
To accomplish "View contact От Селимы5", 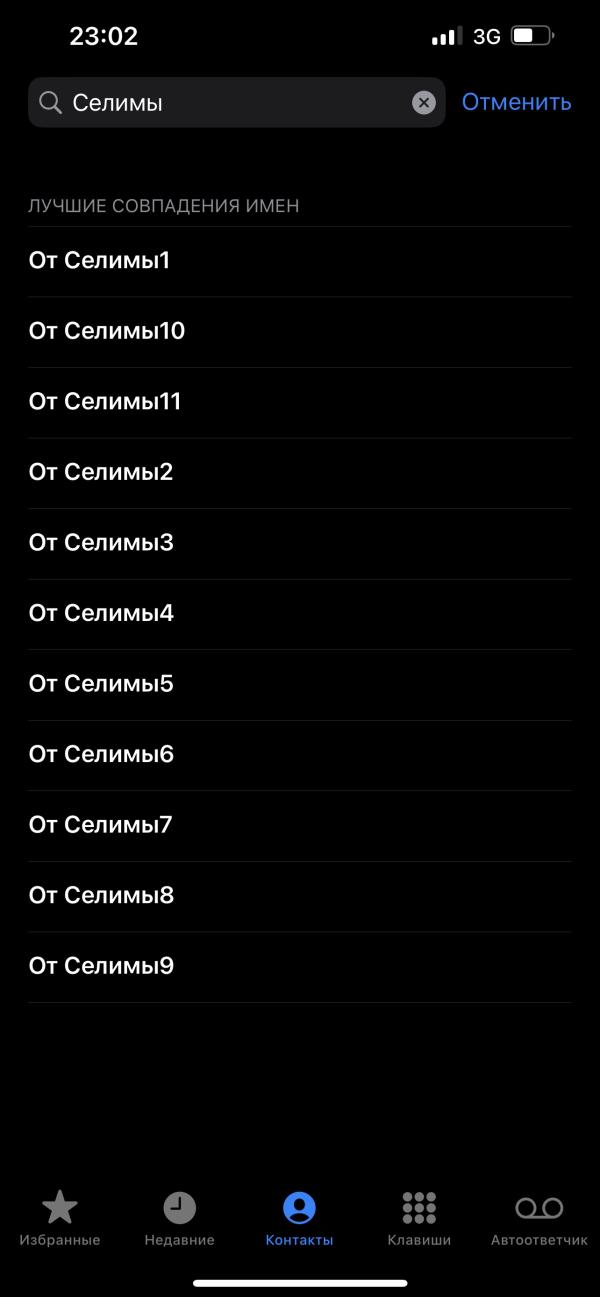I will pos(300,685).
